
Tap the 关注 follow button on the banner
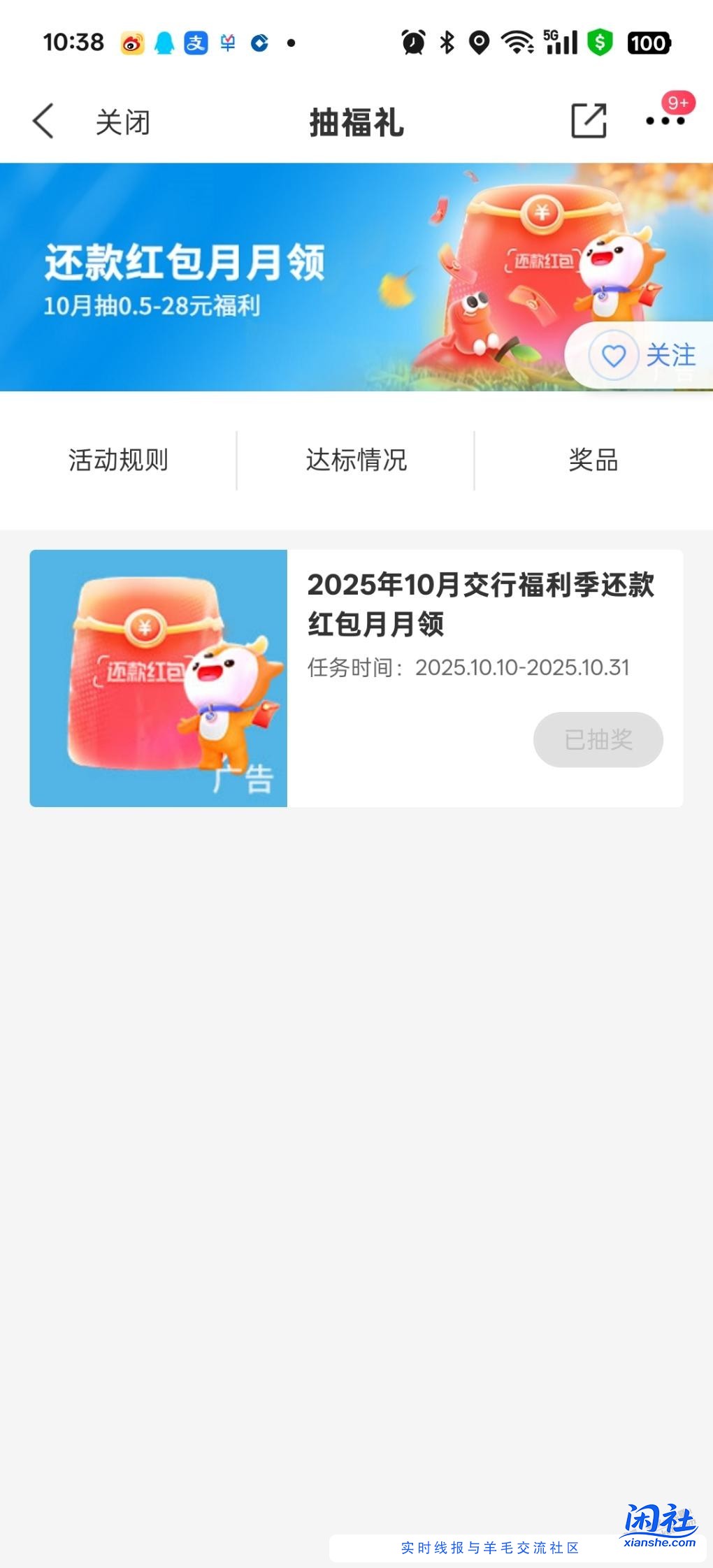pyautogui.click(x=671, y=356)
